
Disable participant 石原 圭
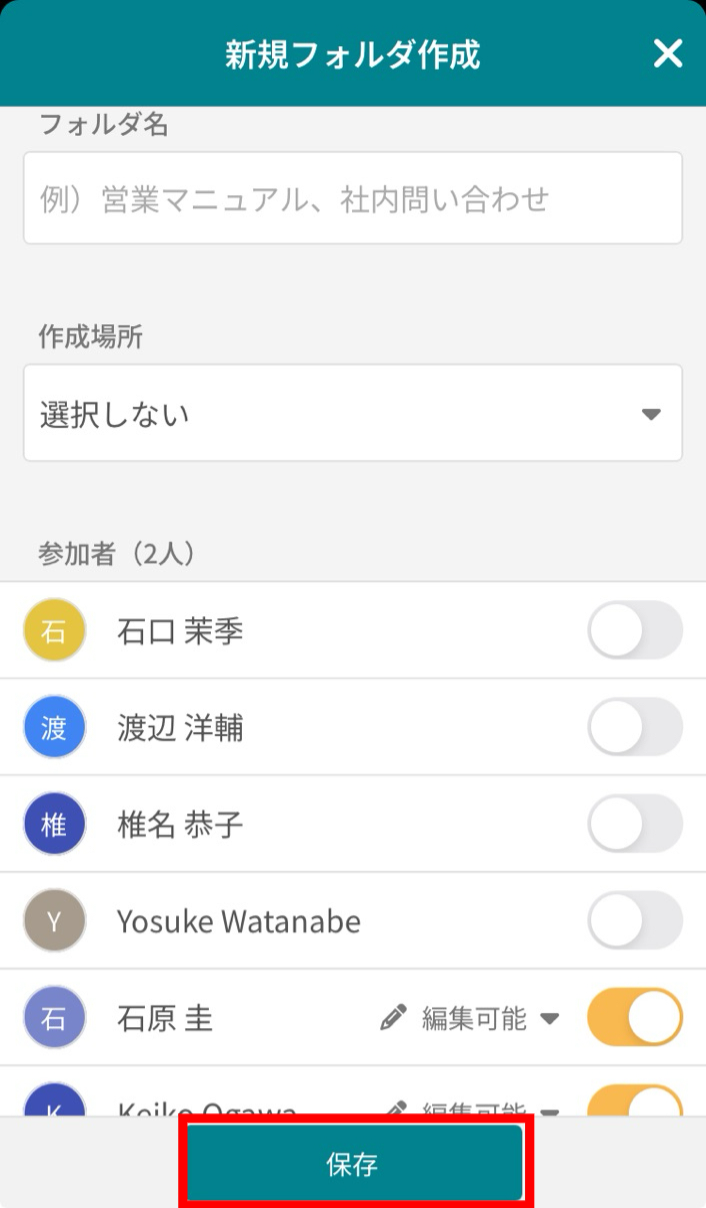tap(635, 1017)
